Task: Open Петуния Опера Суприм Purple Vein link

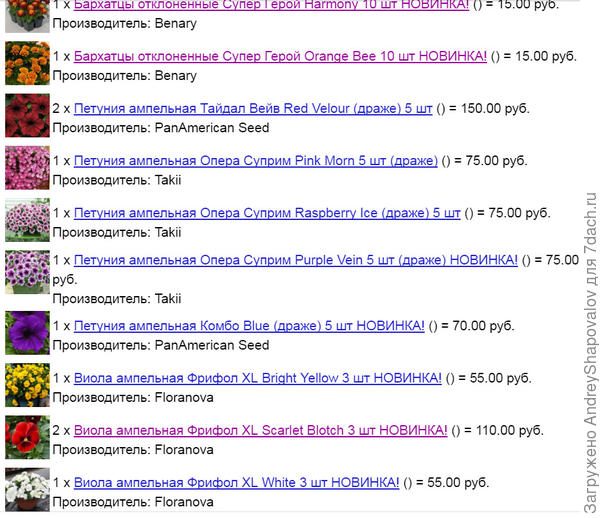Action: click(295, 260)
